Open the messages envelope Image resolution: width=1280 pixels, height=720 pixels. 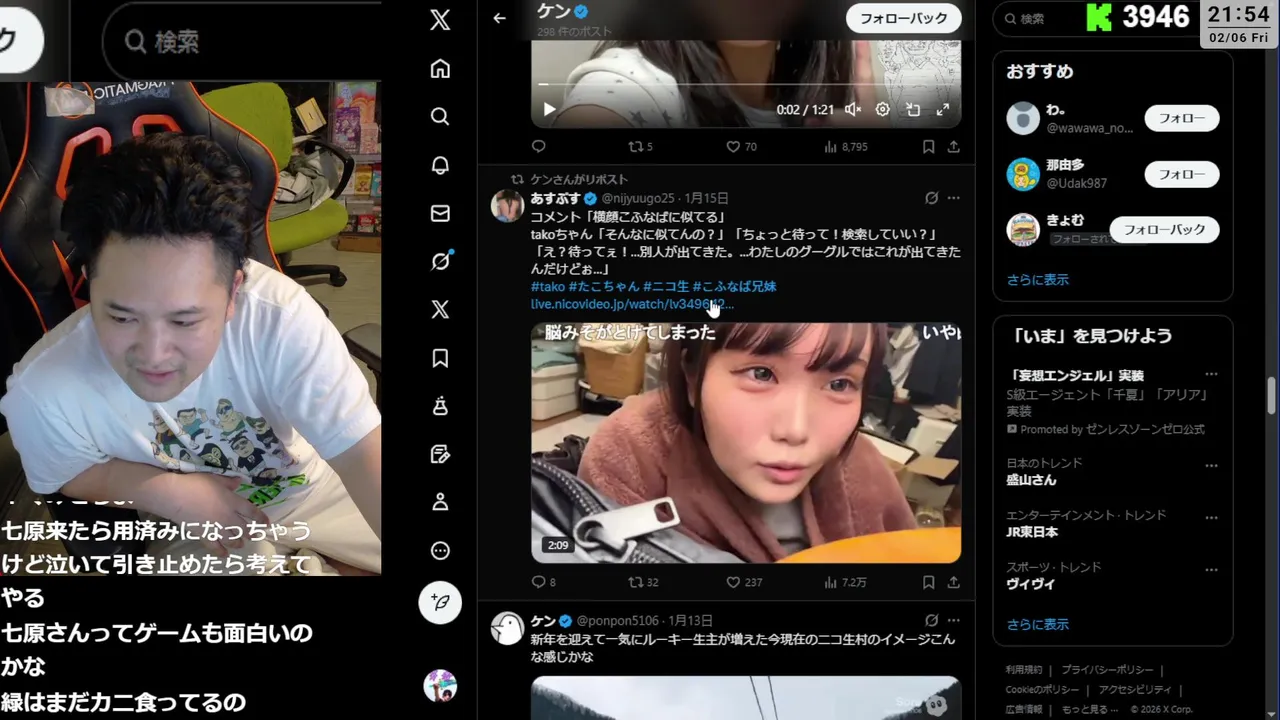point(440,213)
